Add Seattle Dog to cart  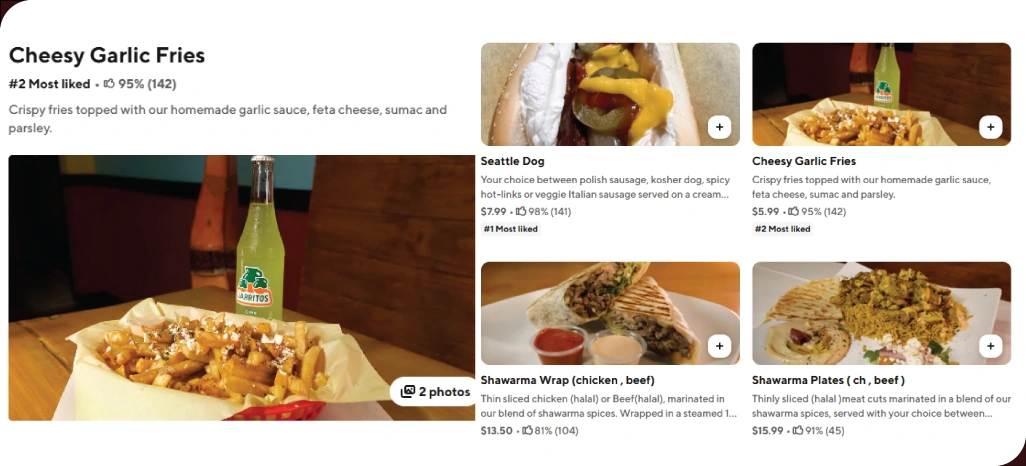coord(719,127)
